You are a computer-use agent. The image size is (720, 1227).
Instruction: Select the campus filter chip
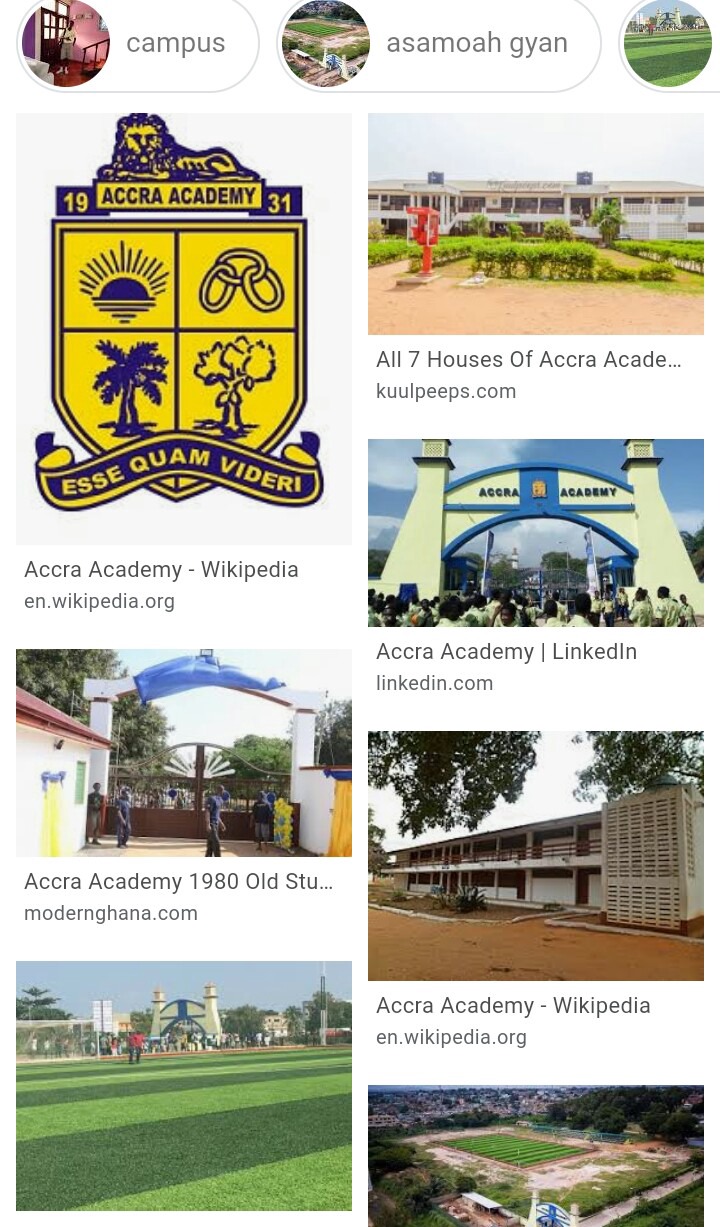point(138,44)
